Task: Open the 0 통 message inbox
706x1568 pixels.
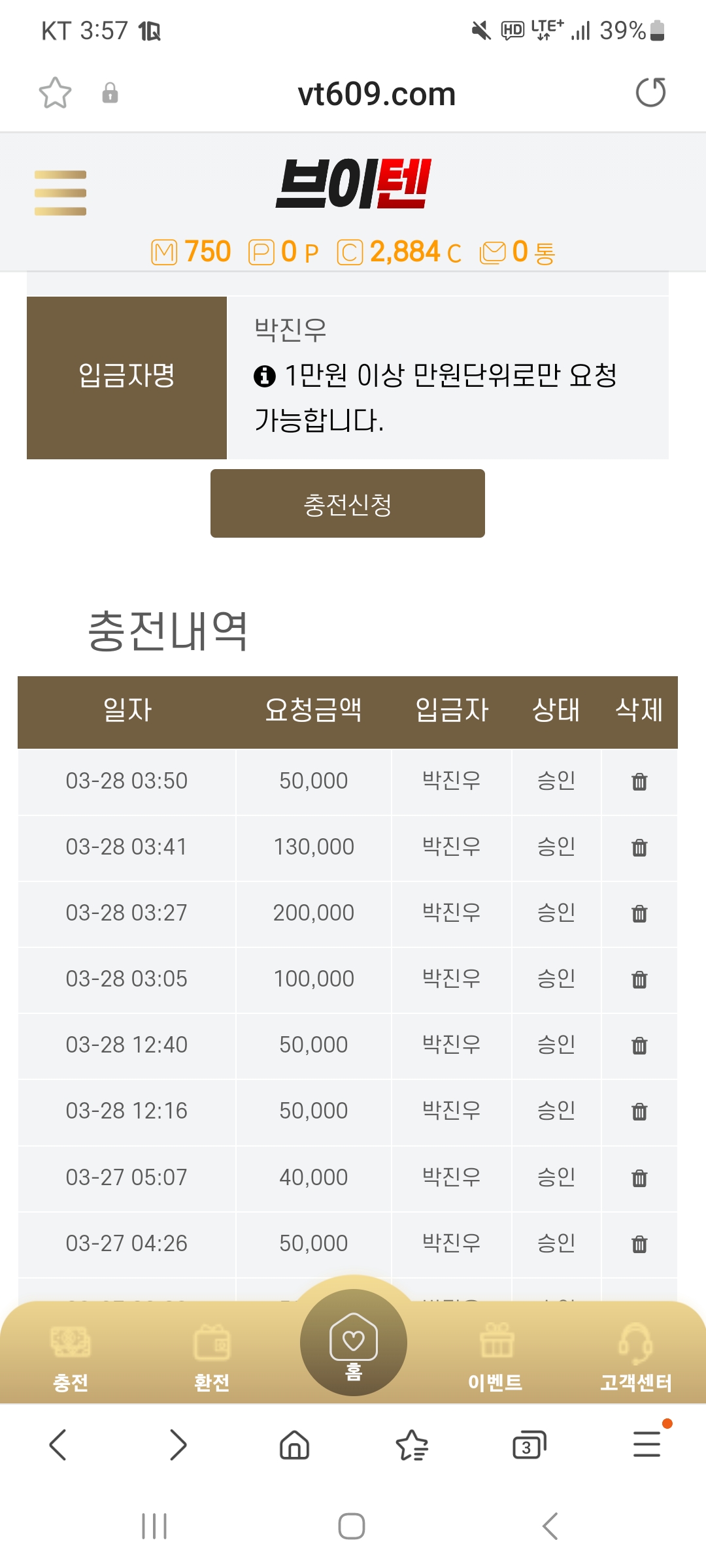Action: coord(517,252)
